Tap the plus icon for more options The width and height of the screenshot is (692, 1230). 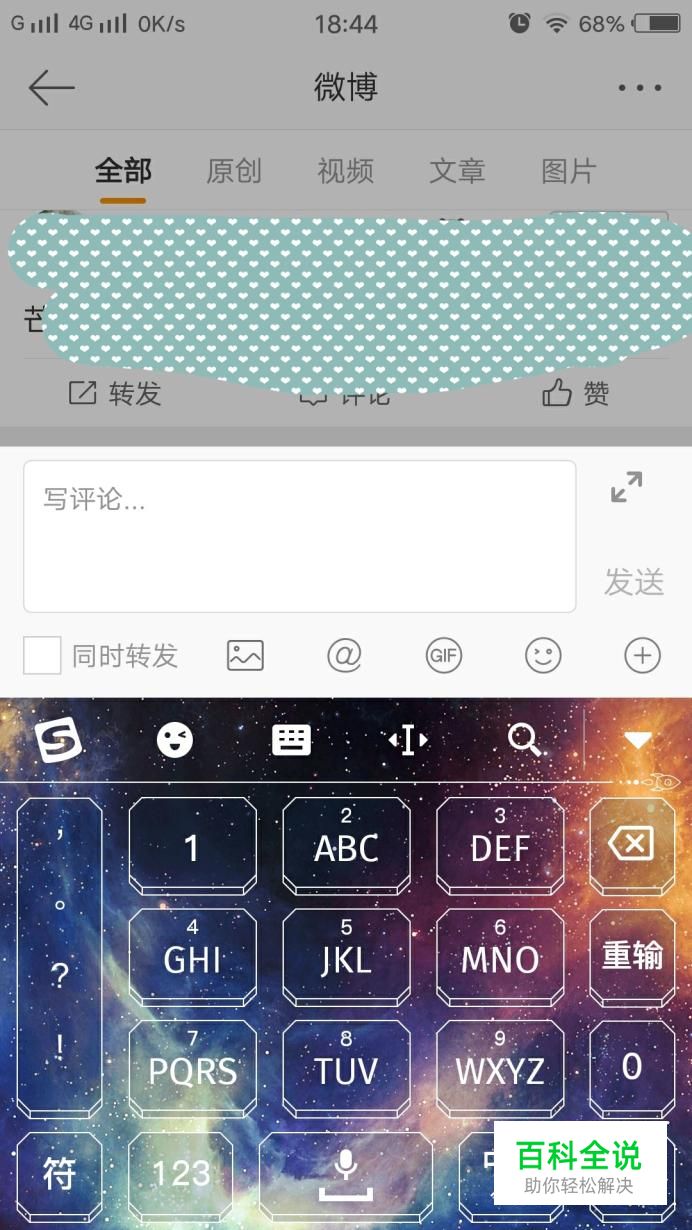[642, 656]
